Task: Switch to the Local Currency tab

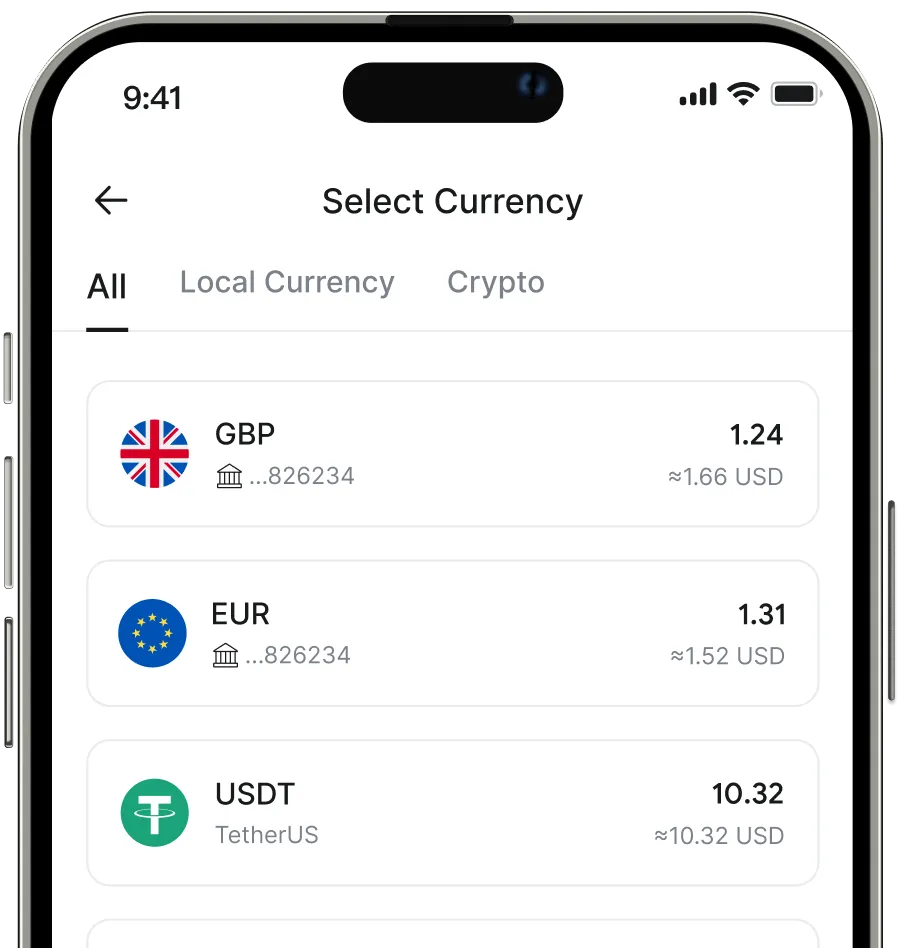Action: pos(287,283)
